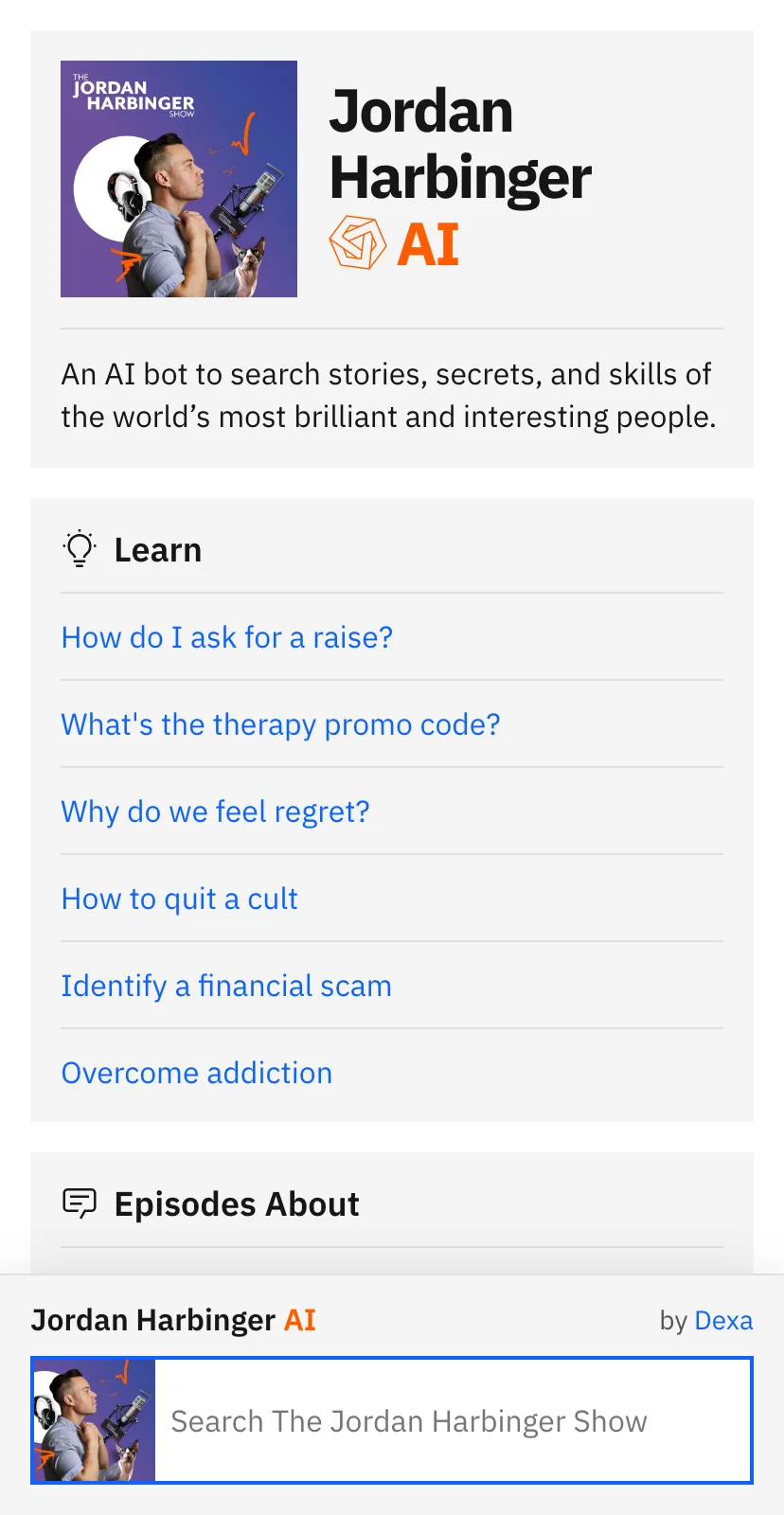Open the 'How to quit a cult' topic

[180, 899]
